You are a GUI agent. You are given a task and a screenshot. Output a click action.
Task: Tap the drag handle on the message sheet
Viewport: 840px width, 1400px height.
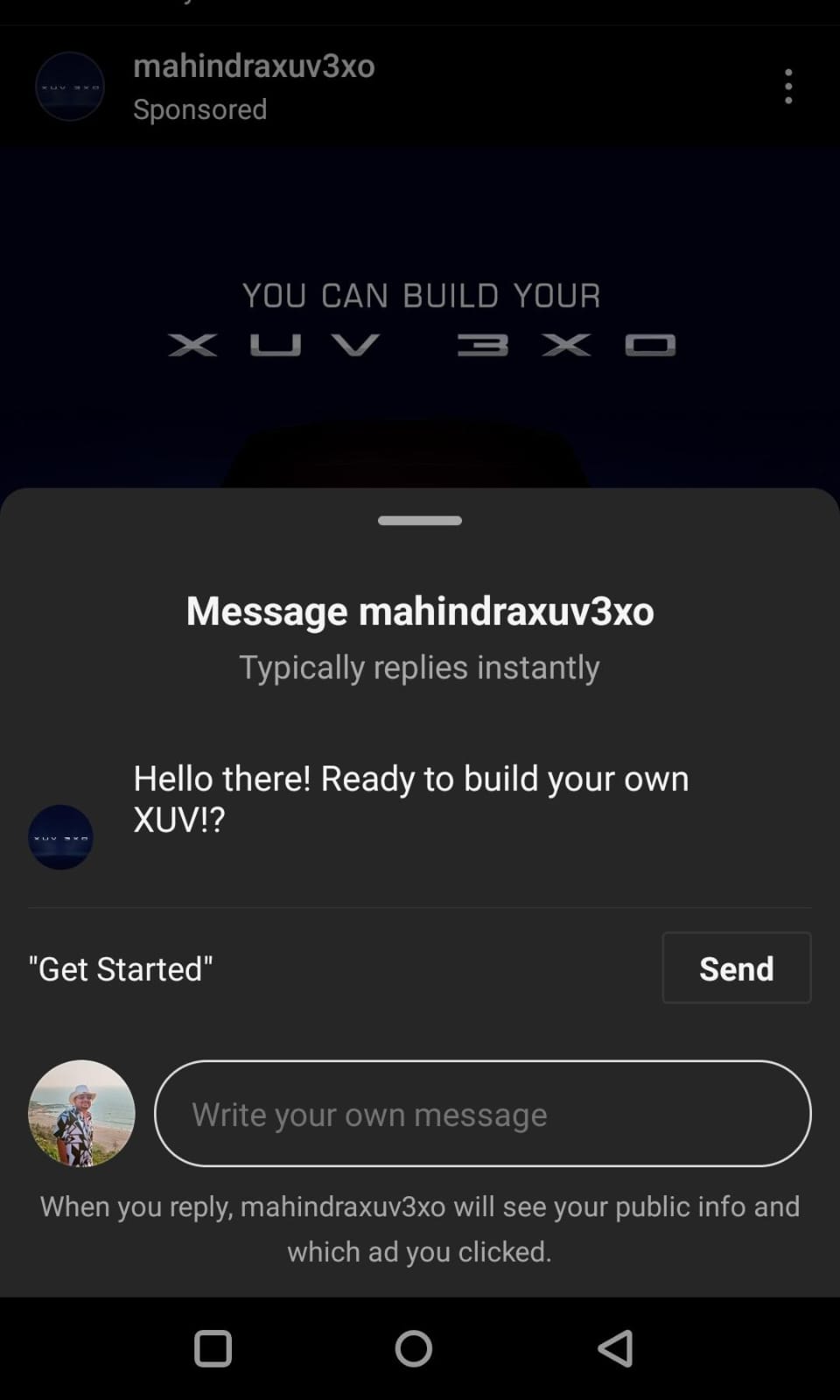[x=420, y=521]
